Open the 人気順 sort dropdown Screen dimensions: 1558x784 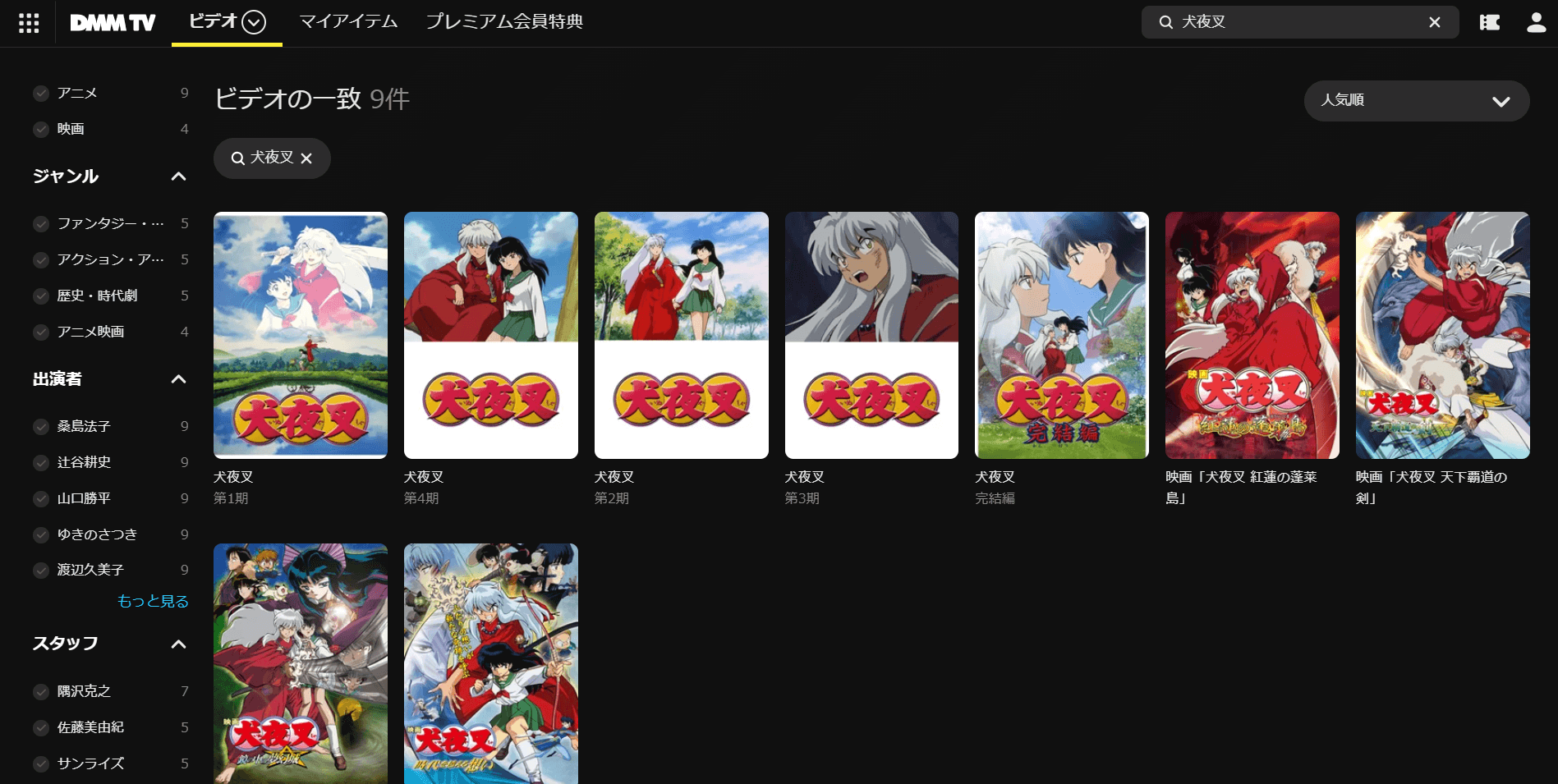(1416, 101)
